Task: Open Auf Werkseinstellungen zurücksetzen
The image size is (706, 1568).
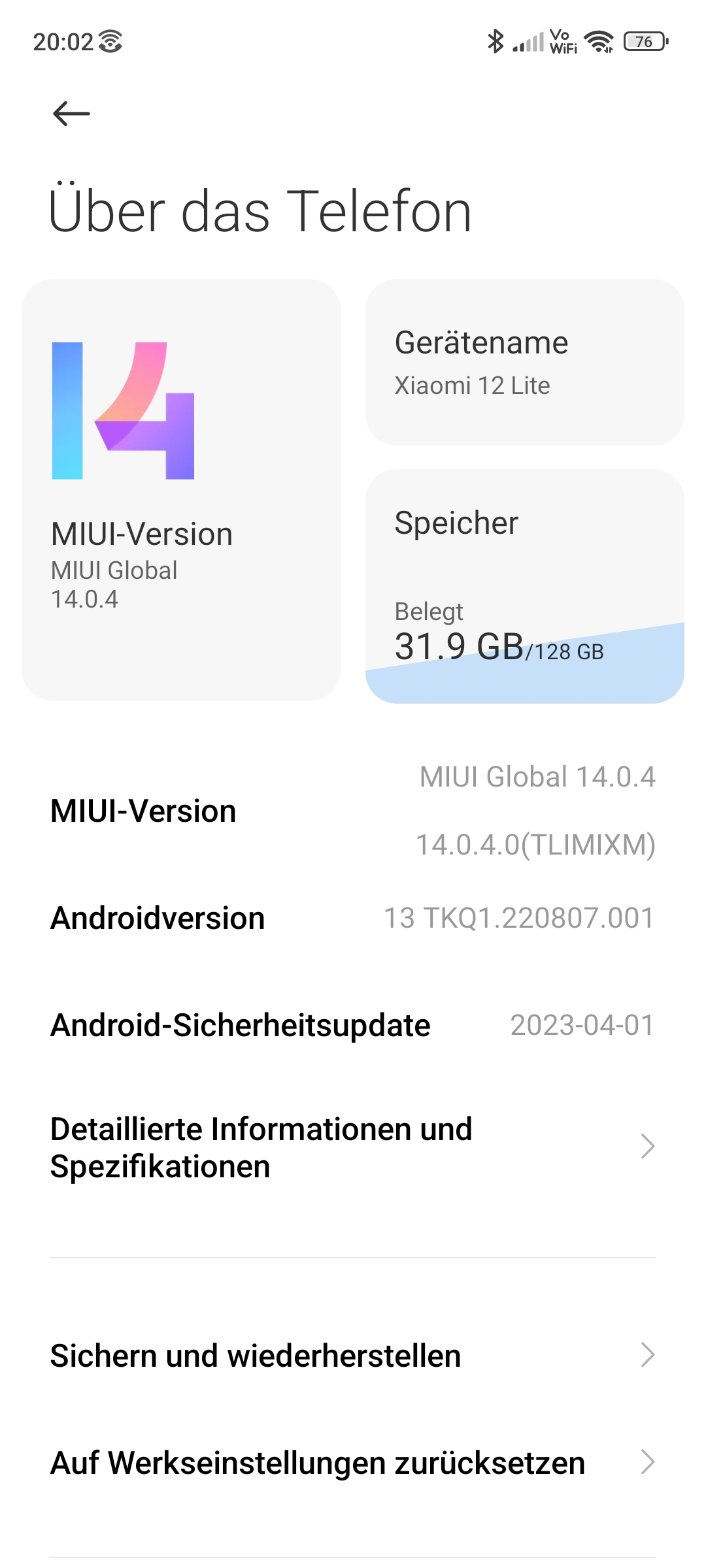Action: point(353,1463)
